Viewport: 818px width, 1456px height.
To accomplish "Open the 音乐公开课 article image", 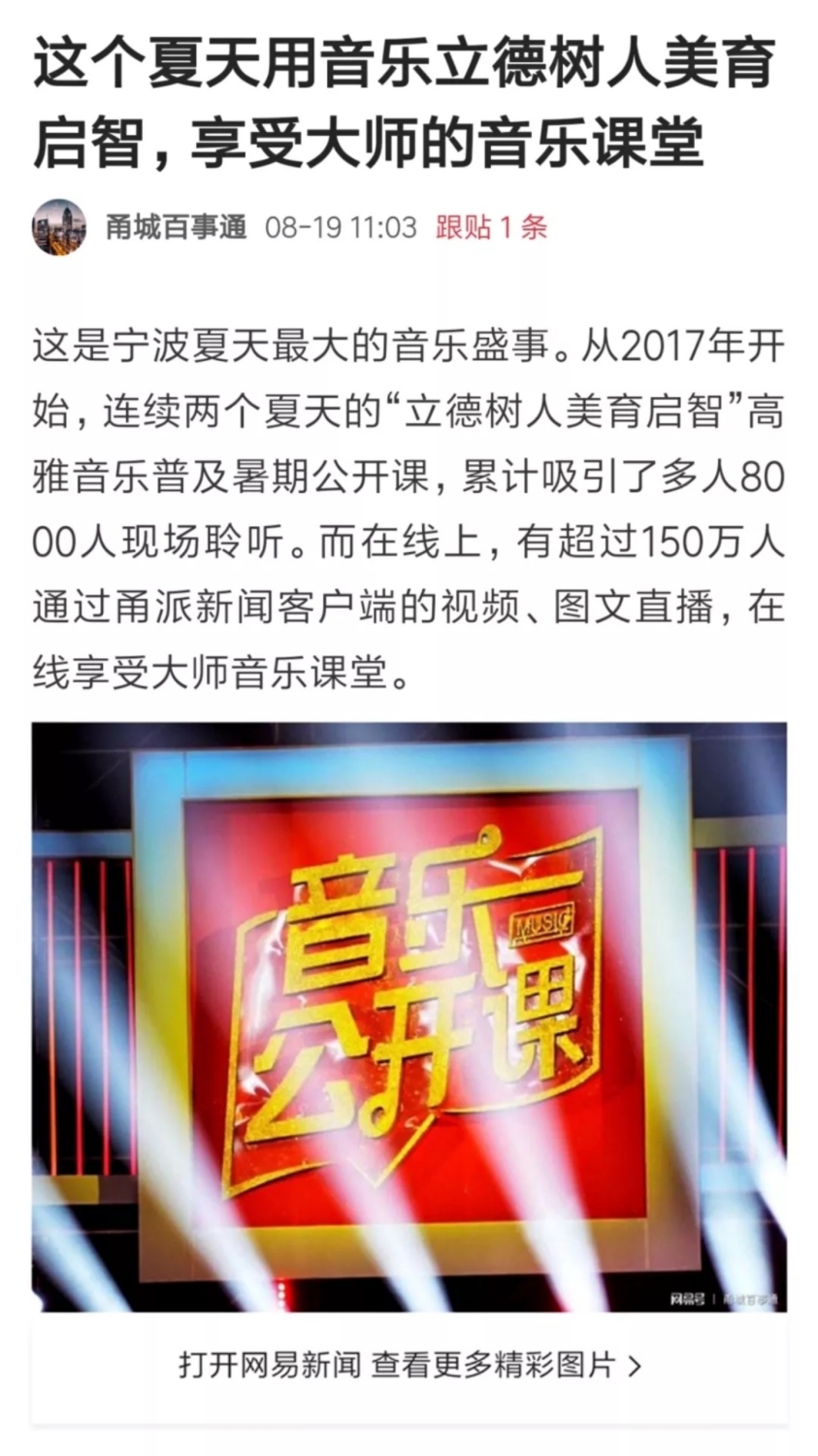I will coord(409,1015).
